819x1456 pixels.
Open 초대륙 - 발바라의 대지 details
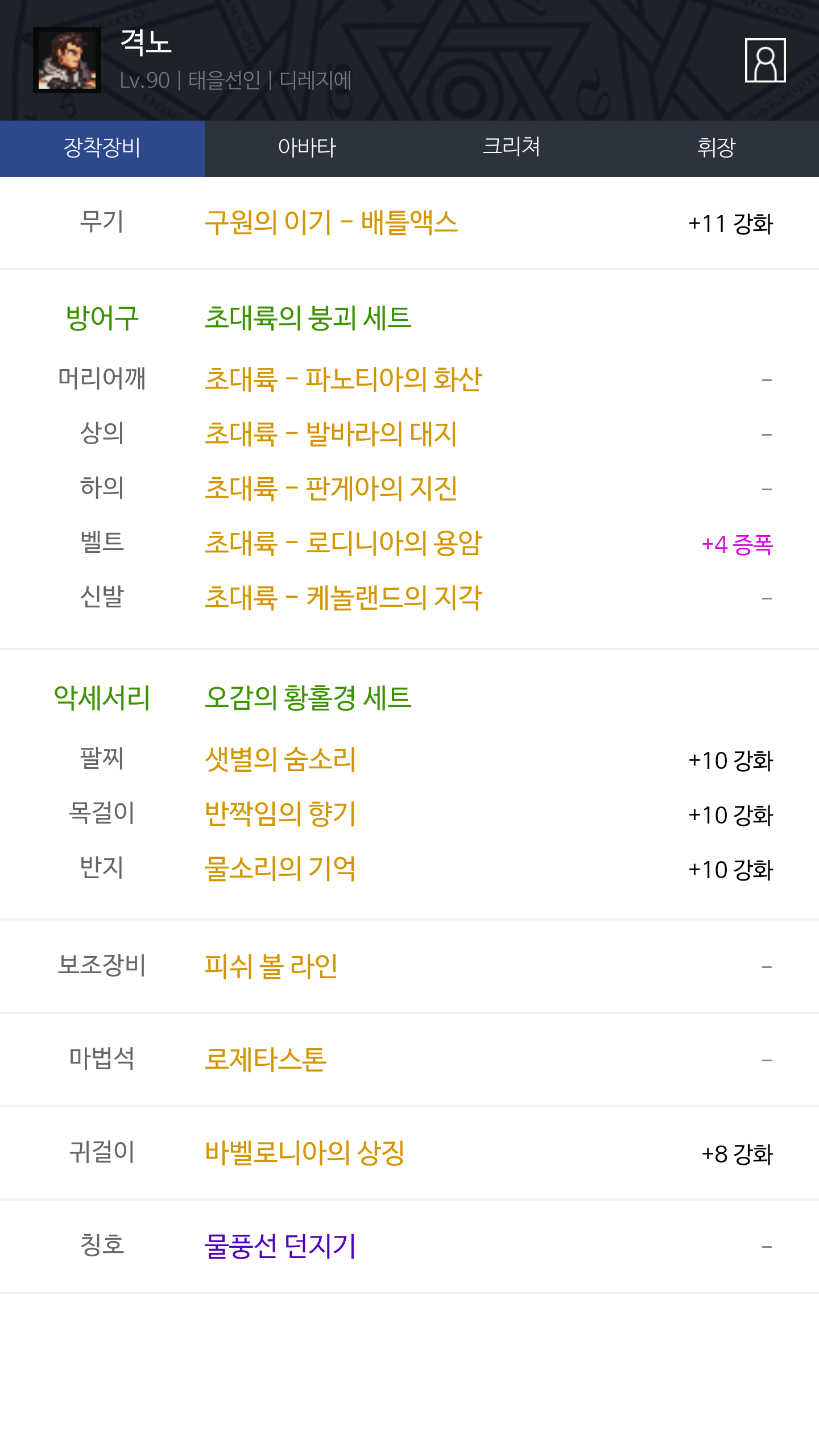pos(330,434)
